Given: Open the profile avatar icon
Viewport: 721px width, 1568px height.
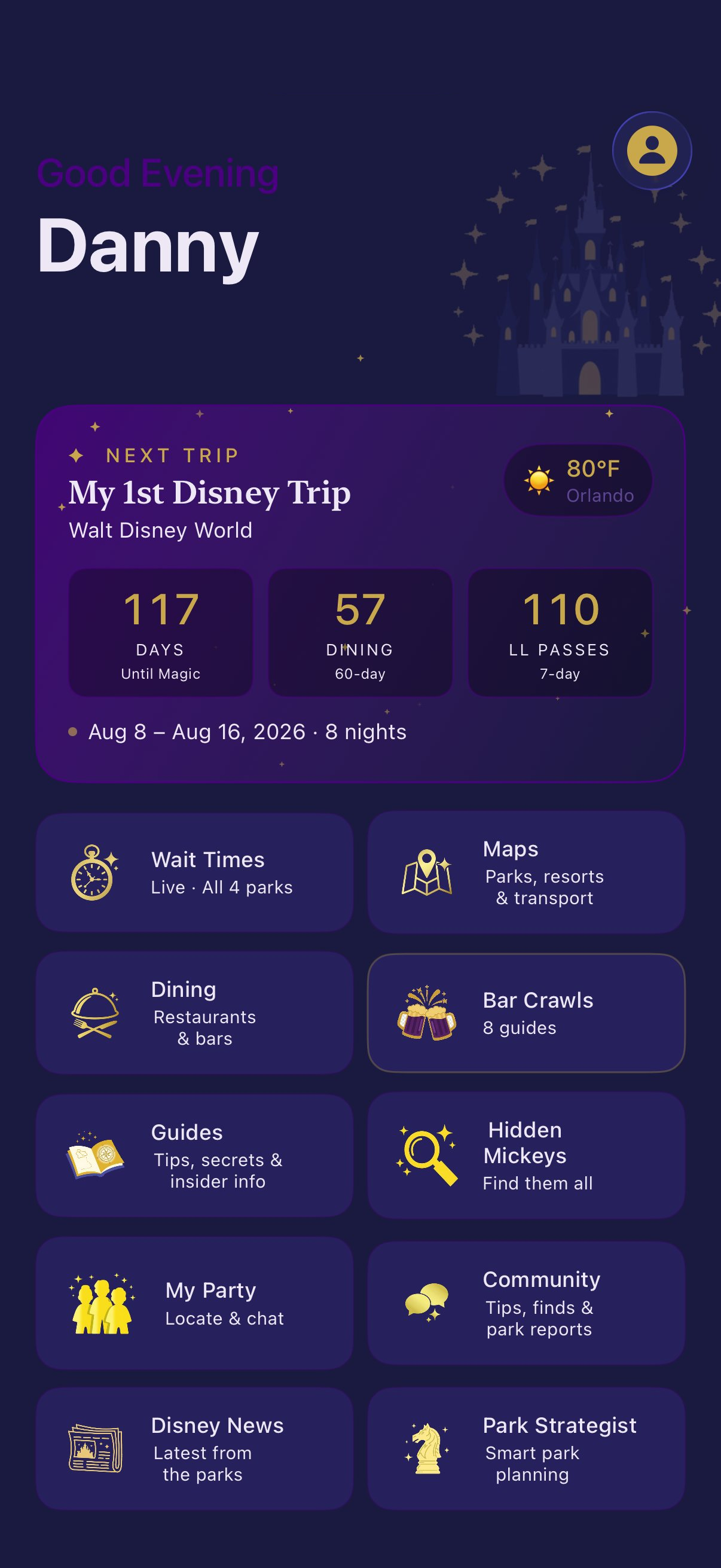Looking at the screenshot, I should click(652, 151).
